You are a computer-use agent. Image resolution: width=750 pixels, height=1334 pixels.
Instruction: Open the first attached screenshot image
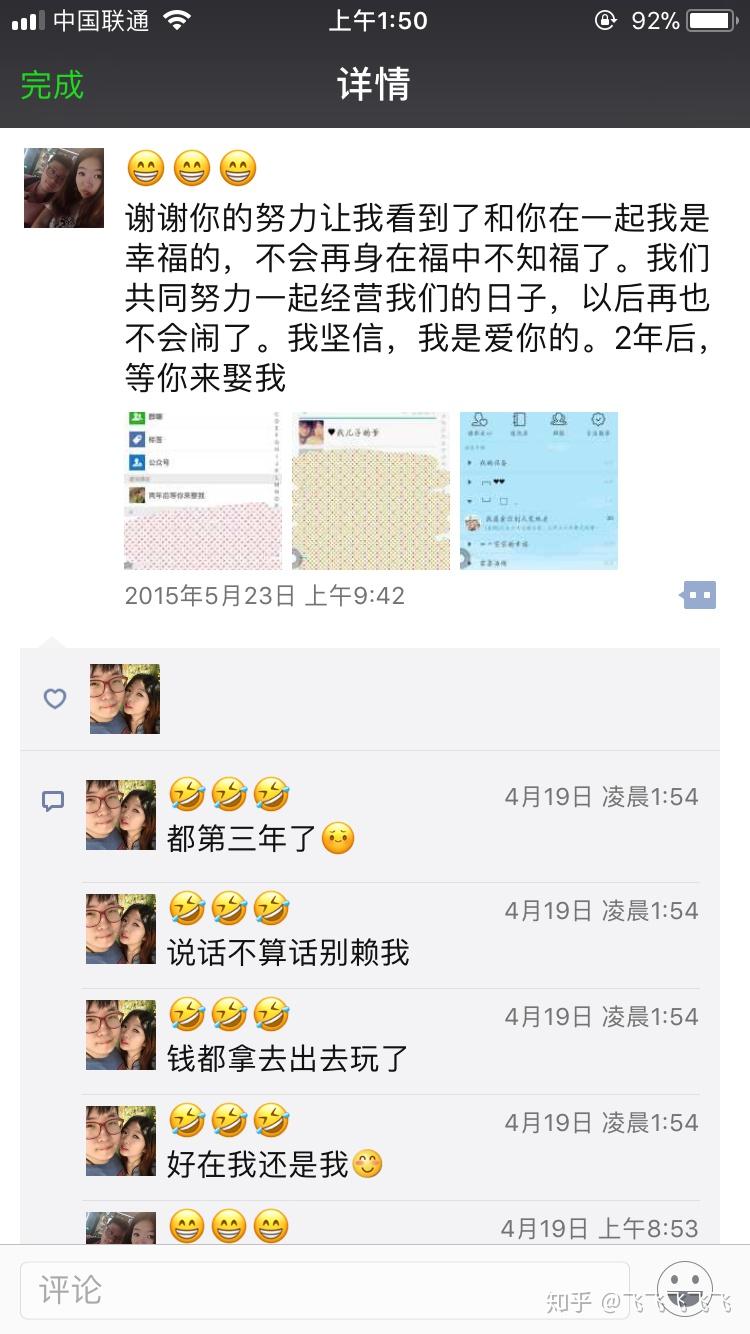203,491
